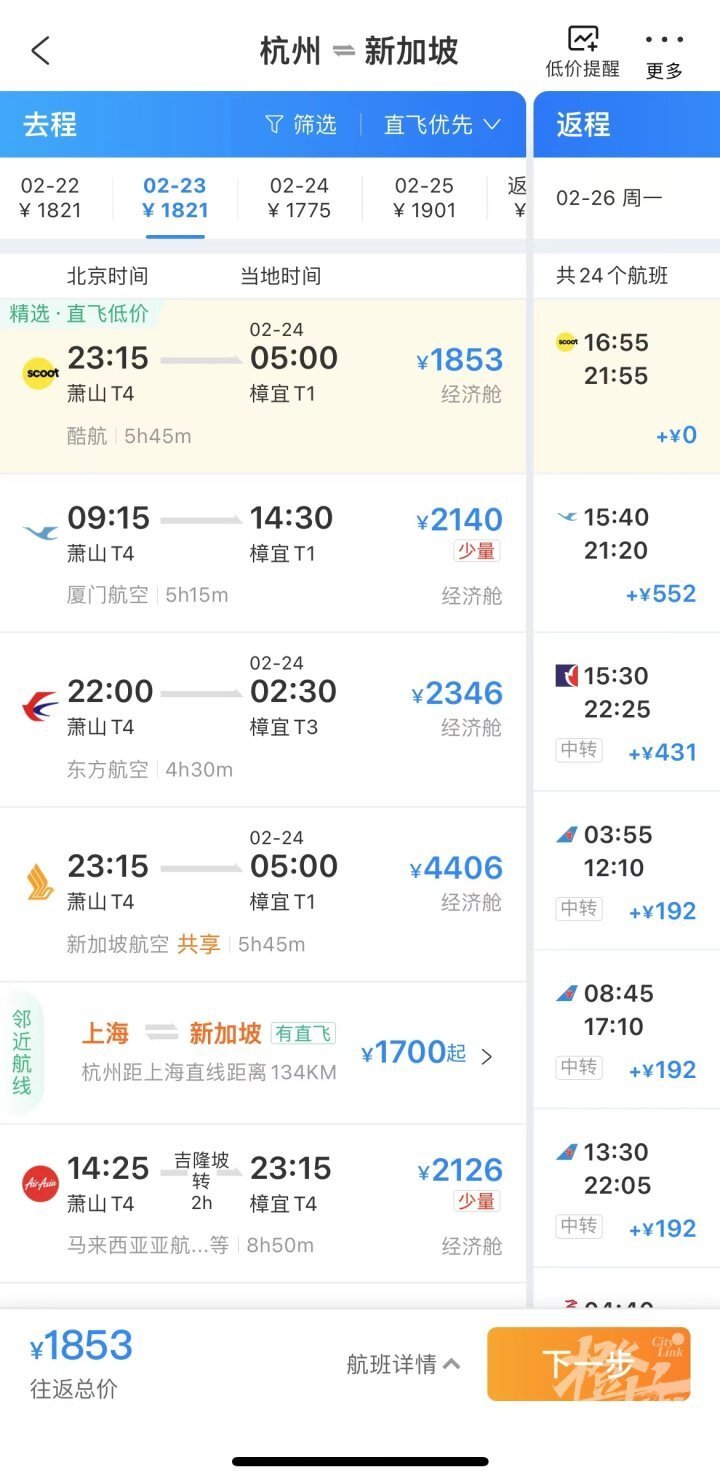Choose the 厦门航空 09:15 flight
The width and height of the screenshot is (720, 1481).
pyautogui.click(x=262, y=552)
